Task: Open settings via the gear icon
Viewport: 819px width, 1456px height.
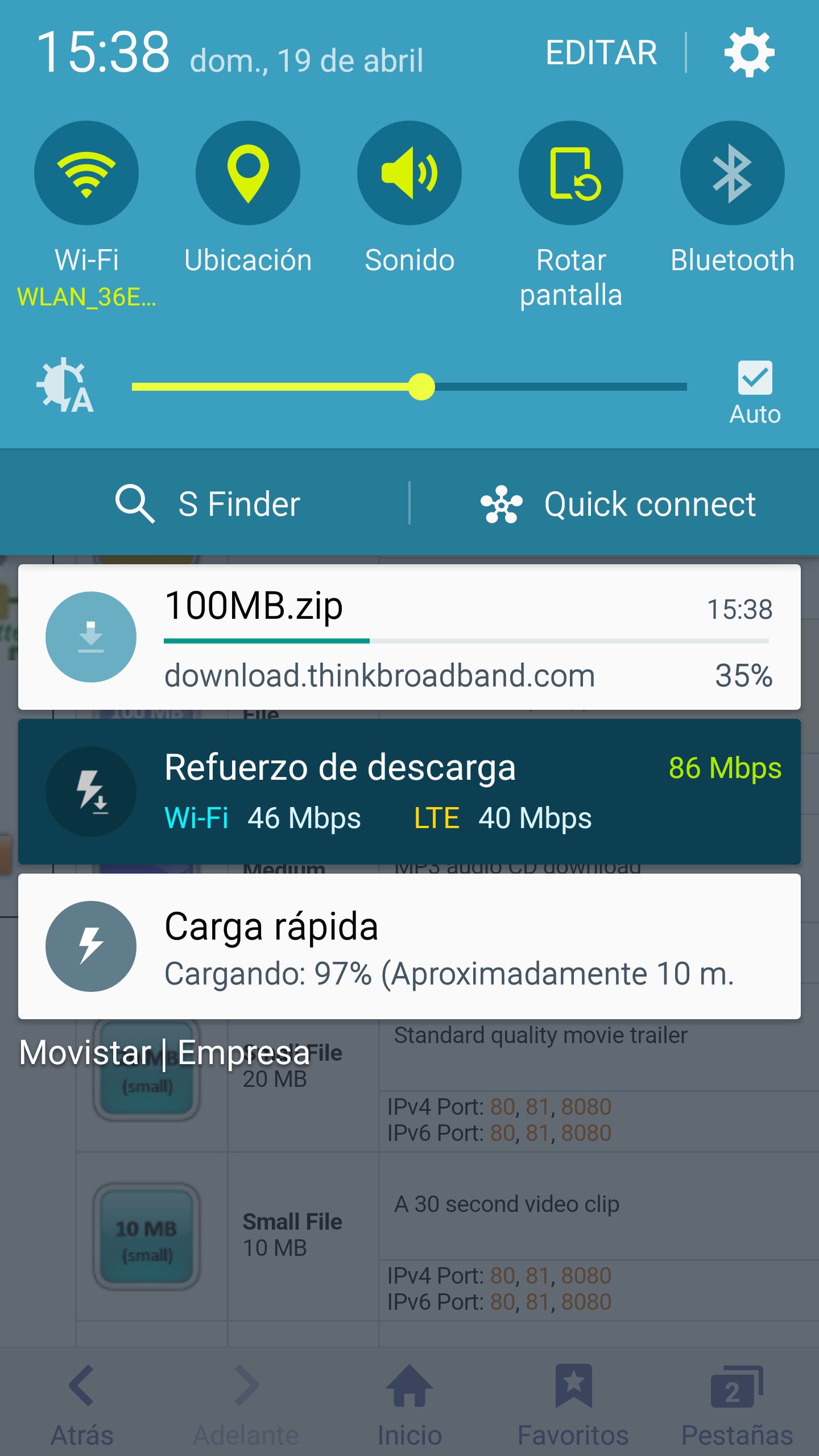Action: [x=749, y=52]
